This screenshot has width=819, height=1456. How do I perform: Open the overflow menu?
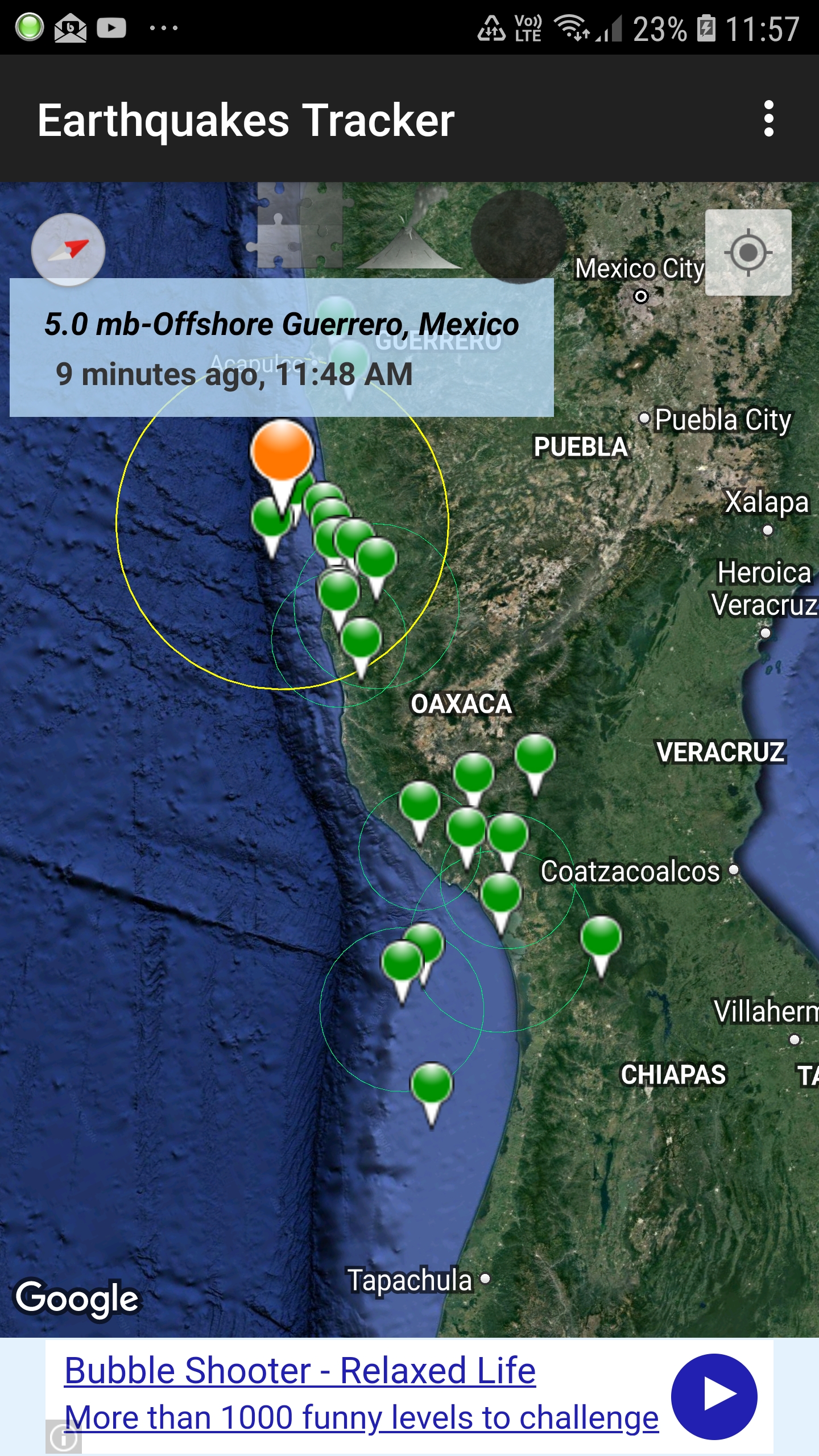pos(768,119)
